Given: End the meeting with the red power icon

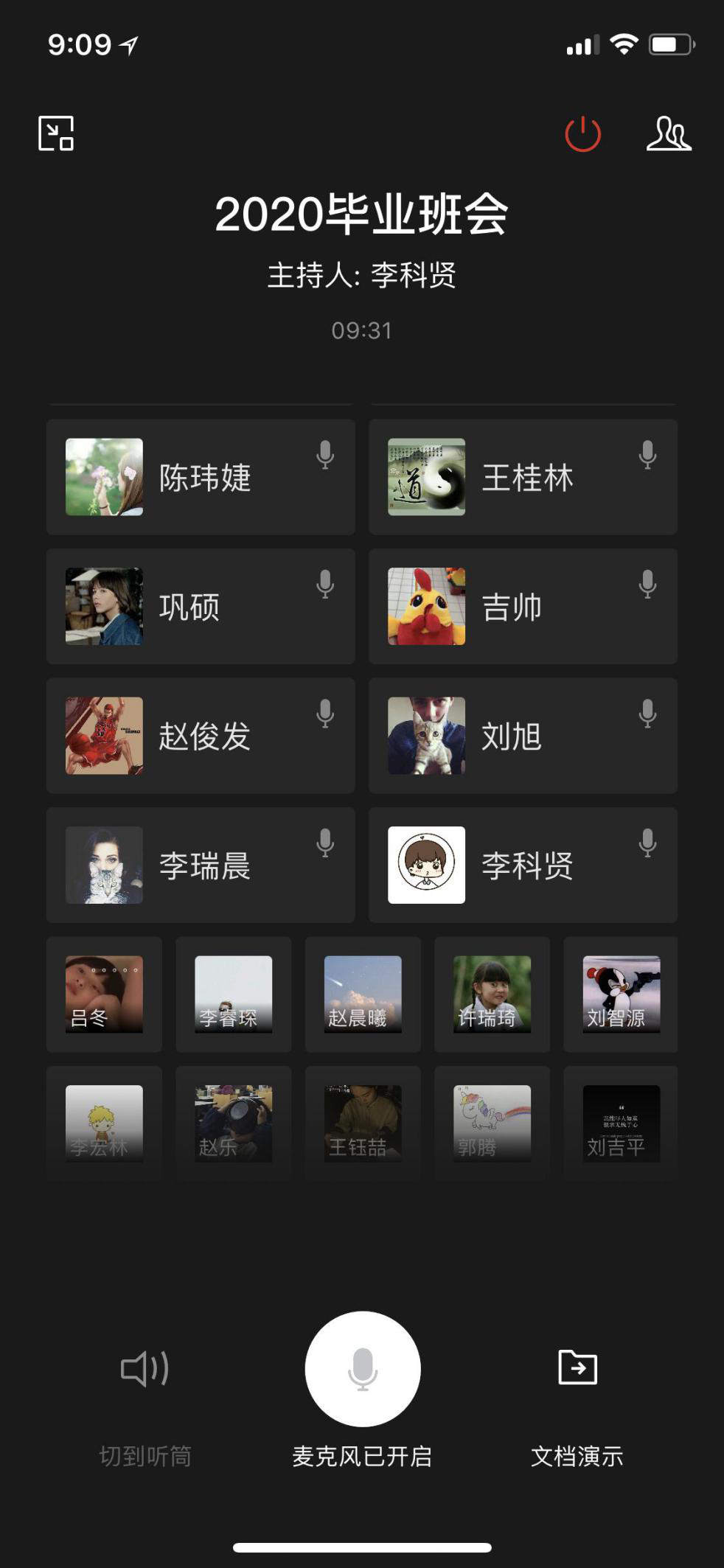Looking at the screenshot, I should pos(582,134).
